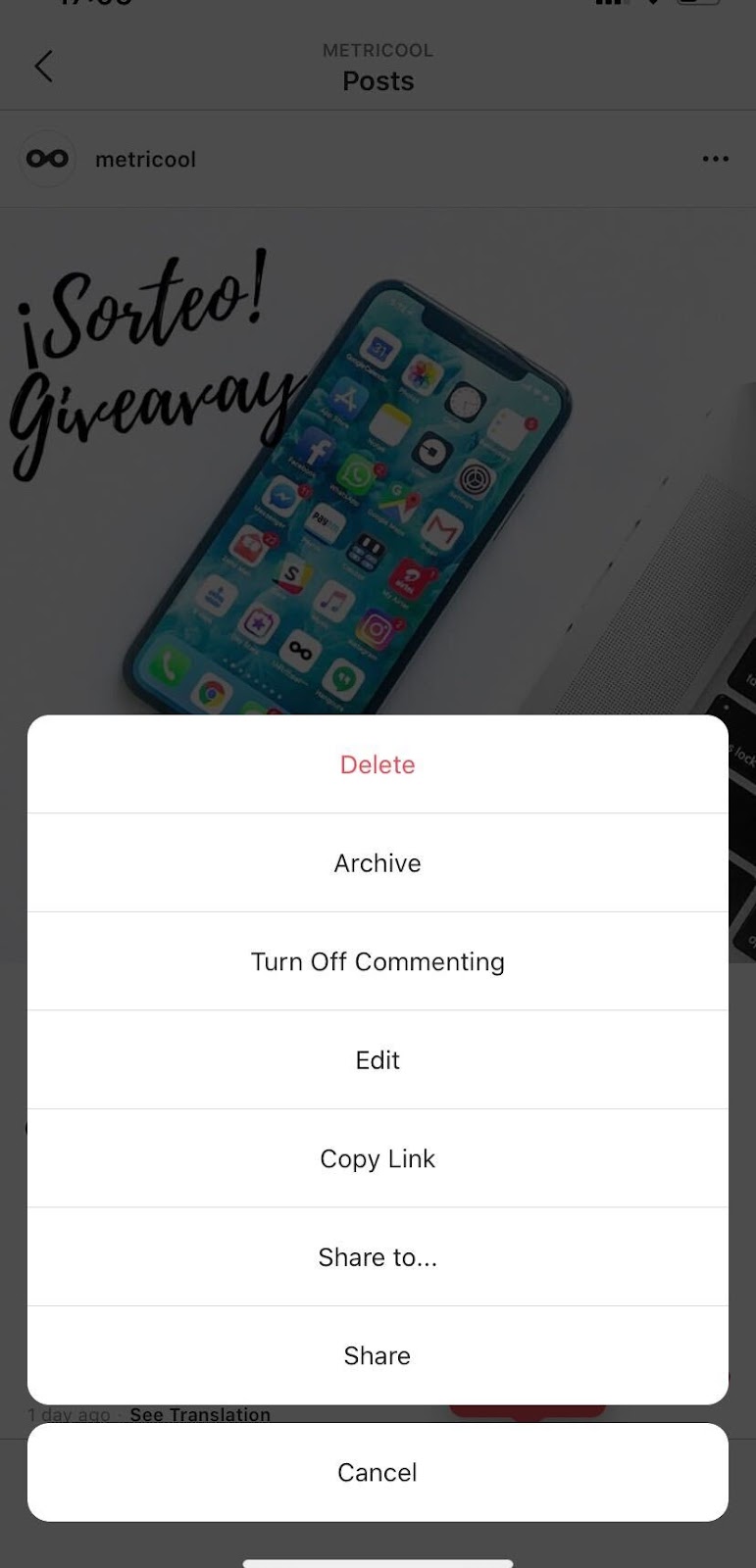Image resolution: width=756 pixels, height=1568 pixels.
Task: Copy Link to the post
Action: click(378, 1158)
